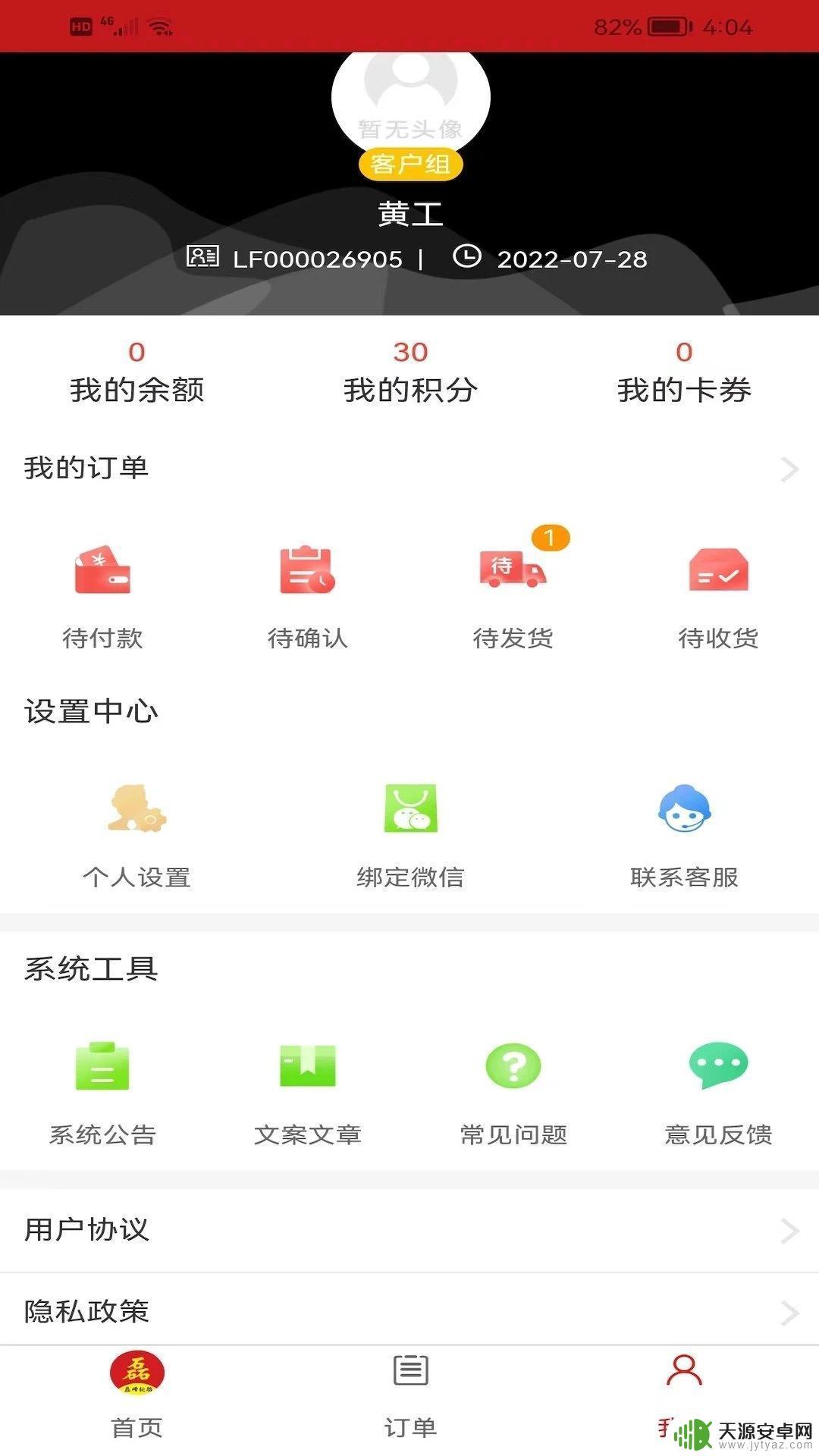Open 我的卡券 coupons
Screen dimensions: 819x1456
coord(684,372)
